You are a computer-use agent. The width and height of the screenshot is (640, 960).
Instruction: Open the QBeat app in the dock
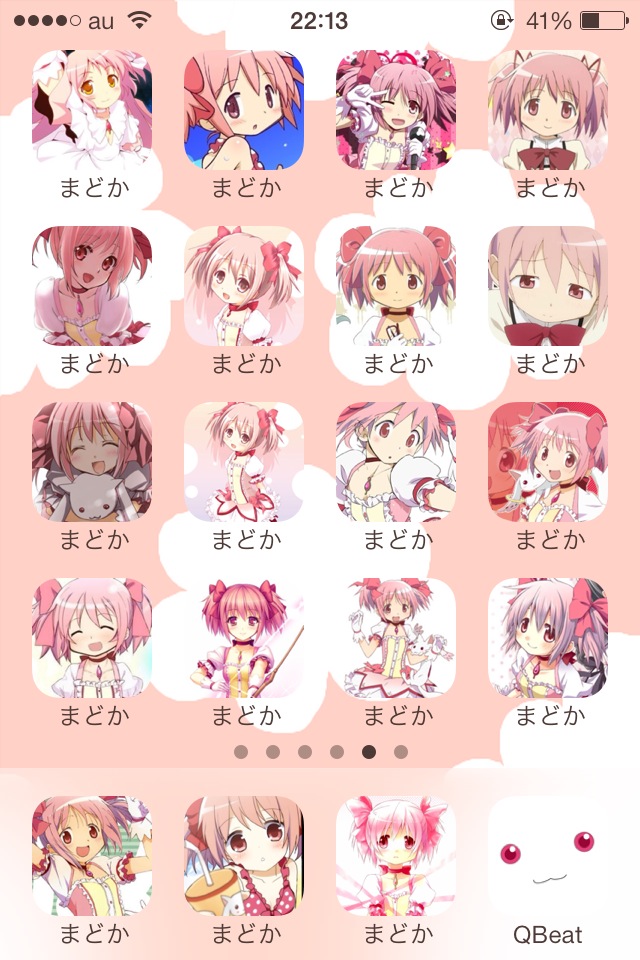point(548,855)
